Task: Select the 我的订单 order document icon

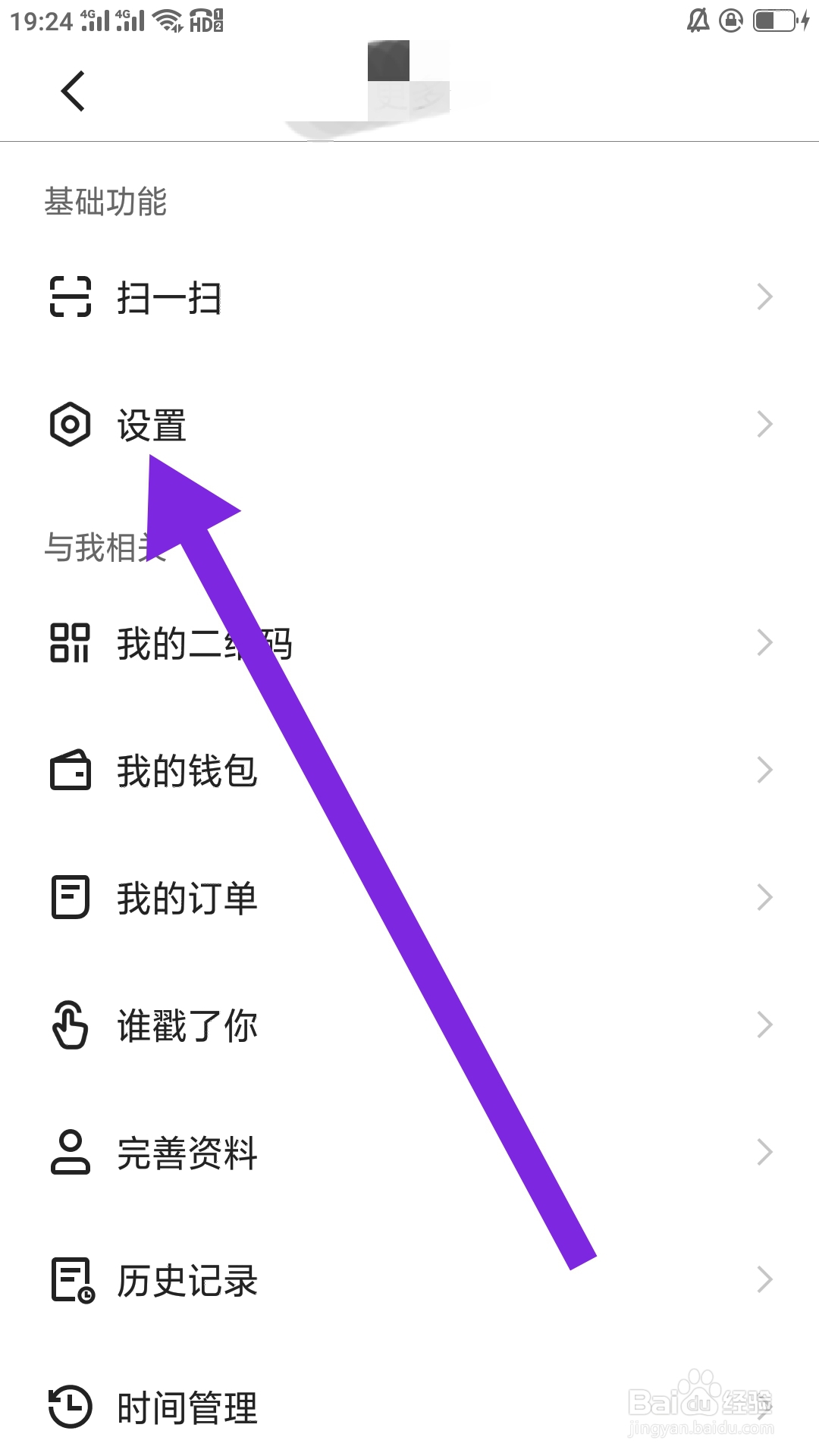Action: pyautogui.click(x=71, y=898)
